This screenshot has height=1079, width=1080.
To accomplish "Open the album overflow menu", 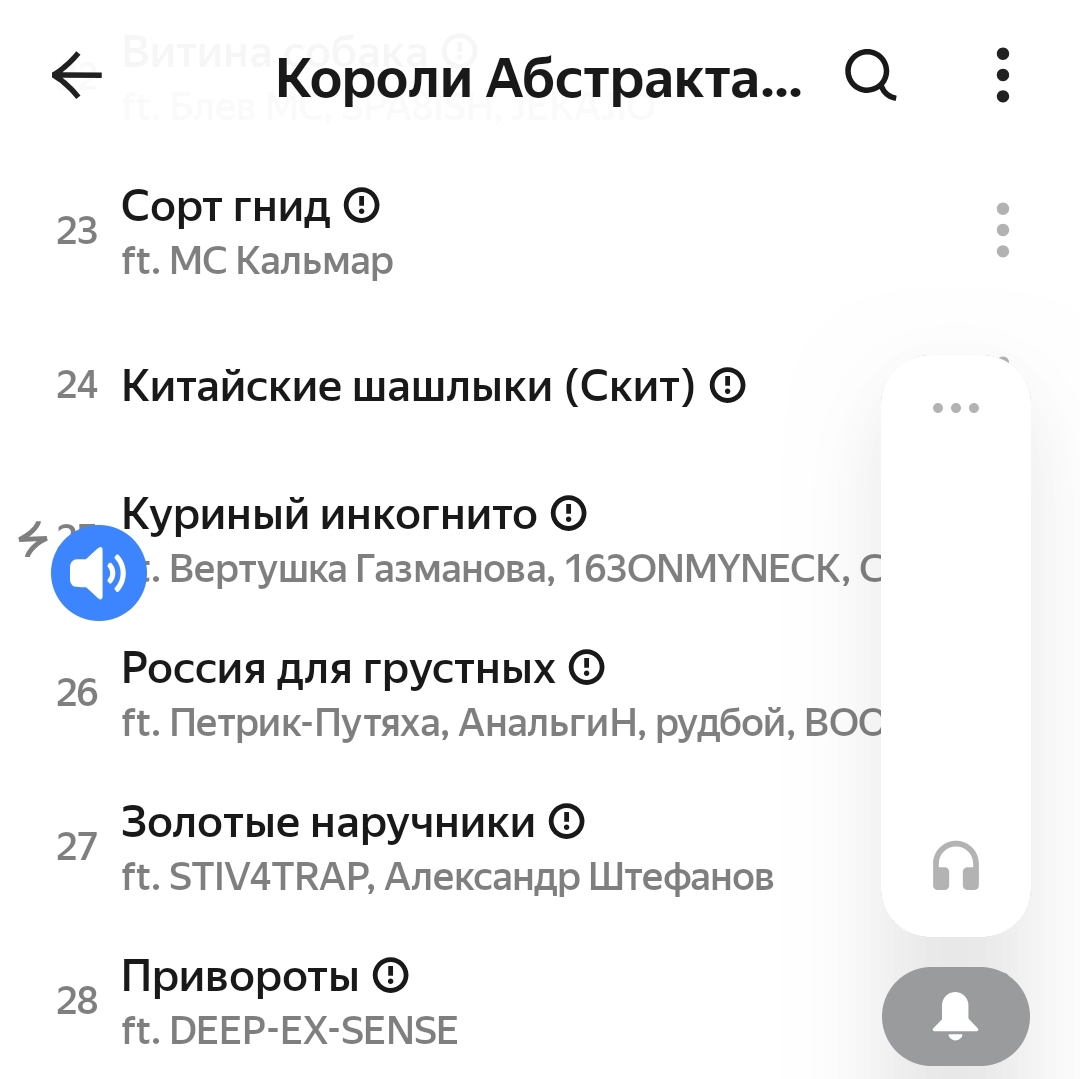I will point(1003,76).
